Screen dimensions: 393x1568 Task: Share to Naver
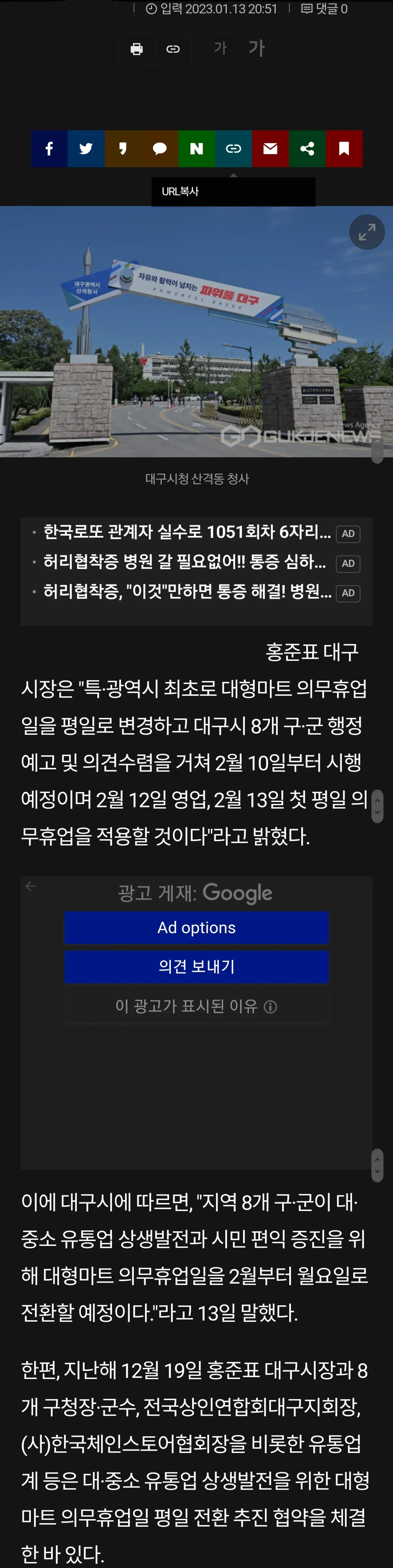tap(196, 148)
